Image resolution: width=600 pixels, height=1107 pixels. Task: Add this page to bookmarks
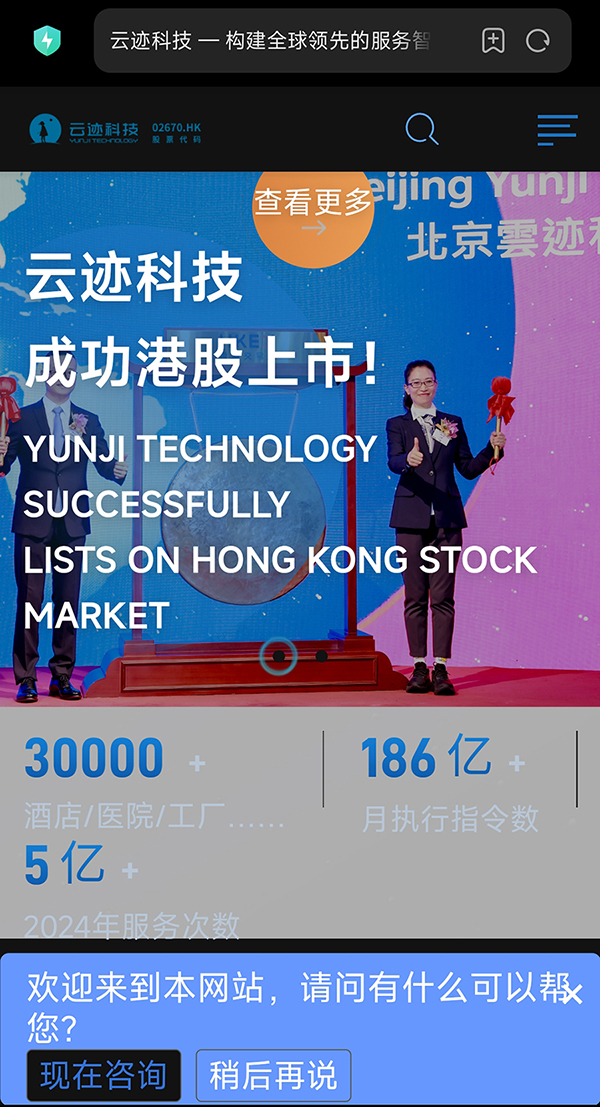point(493,41)
